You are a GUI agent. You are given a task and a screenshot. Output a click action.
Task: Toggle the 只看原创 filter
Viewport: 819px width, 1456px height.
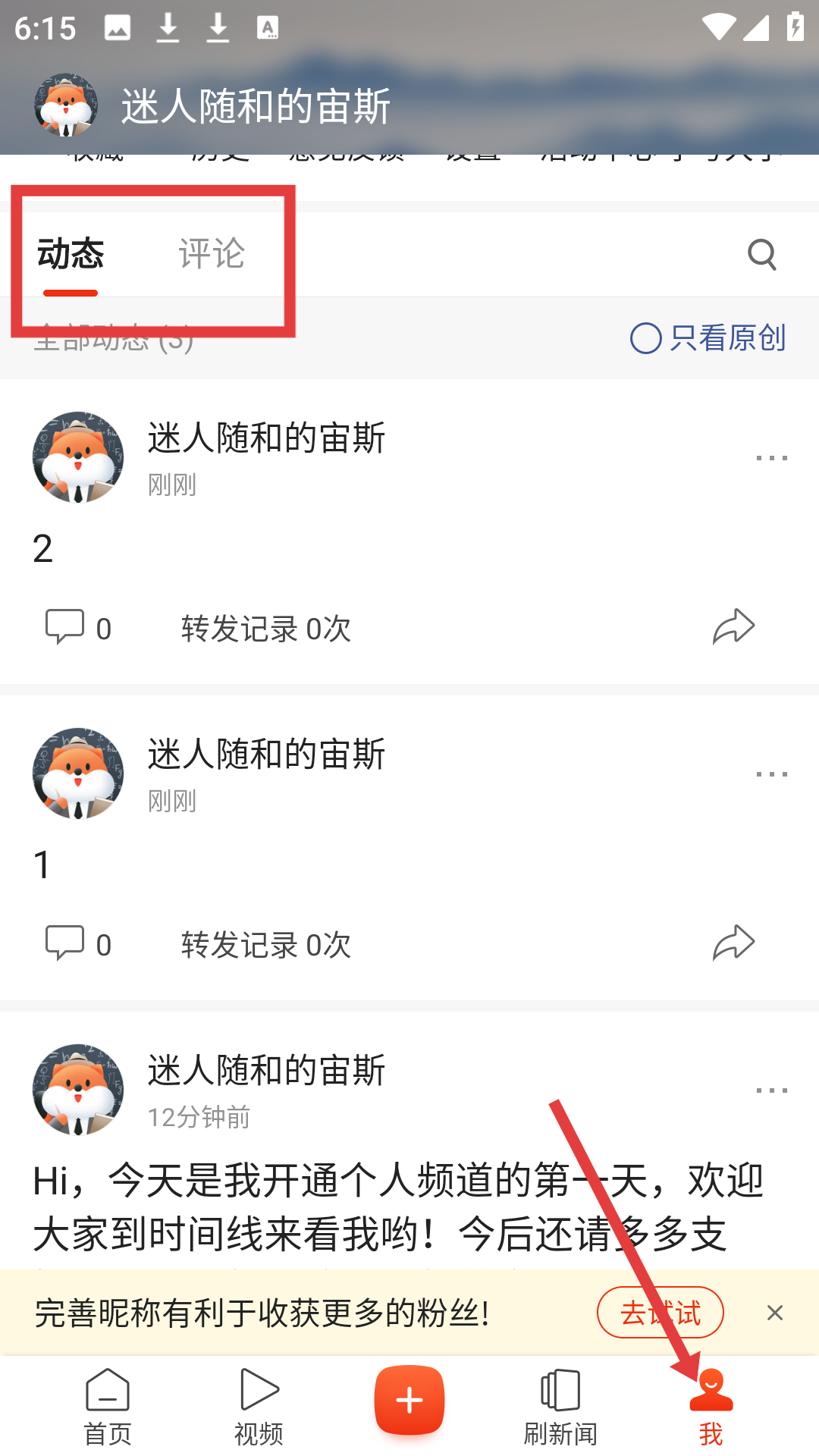click(708, 338)
